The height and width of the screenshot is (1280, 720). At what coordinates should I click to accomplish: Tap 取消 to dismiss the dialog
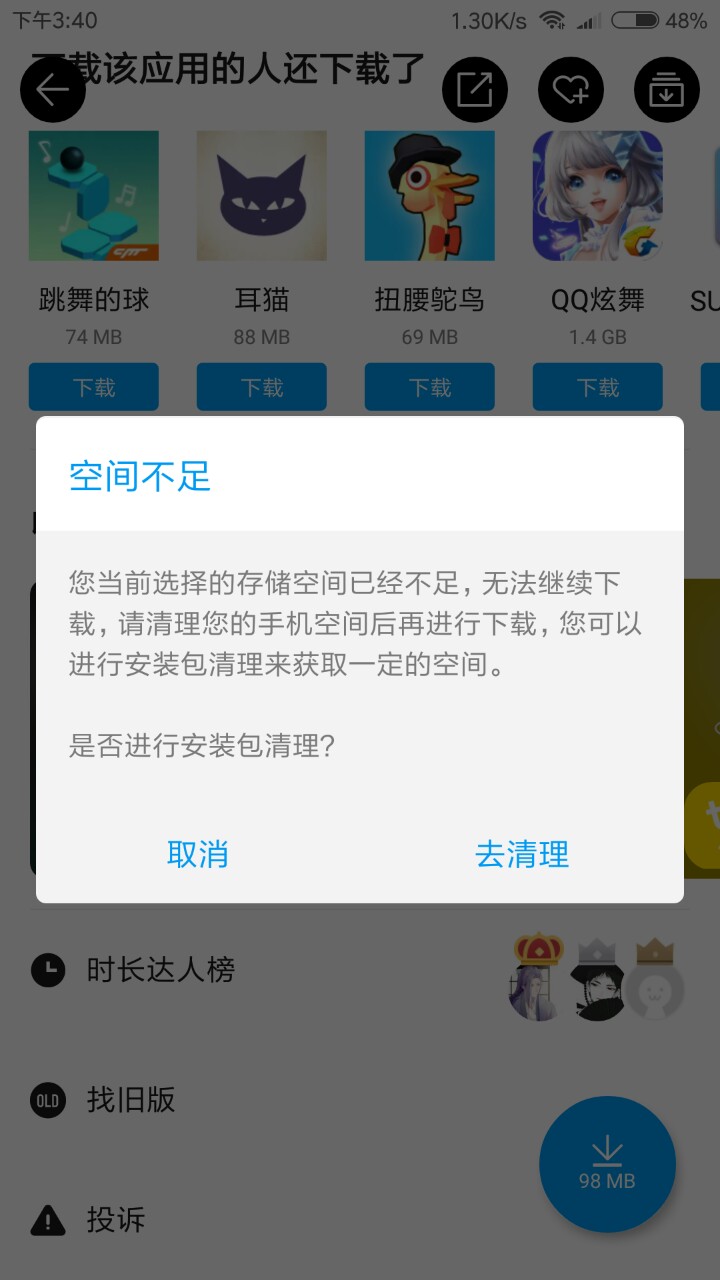(198, 854)
